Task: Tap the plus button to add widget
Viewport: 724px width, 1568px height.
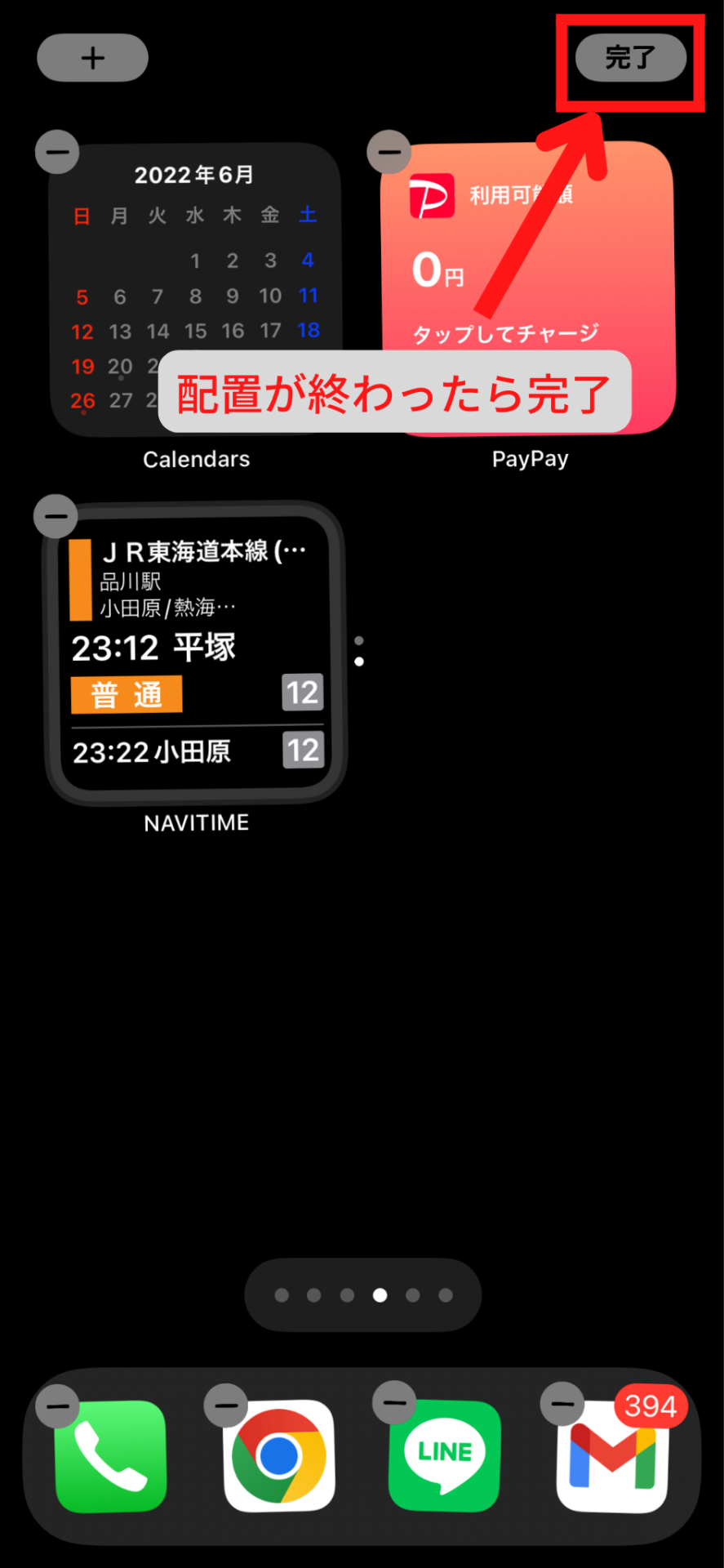Action: click(92, 58)
